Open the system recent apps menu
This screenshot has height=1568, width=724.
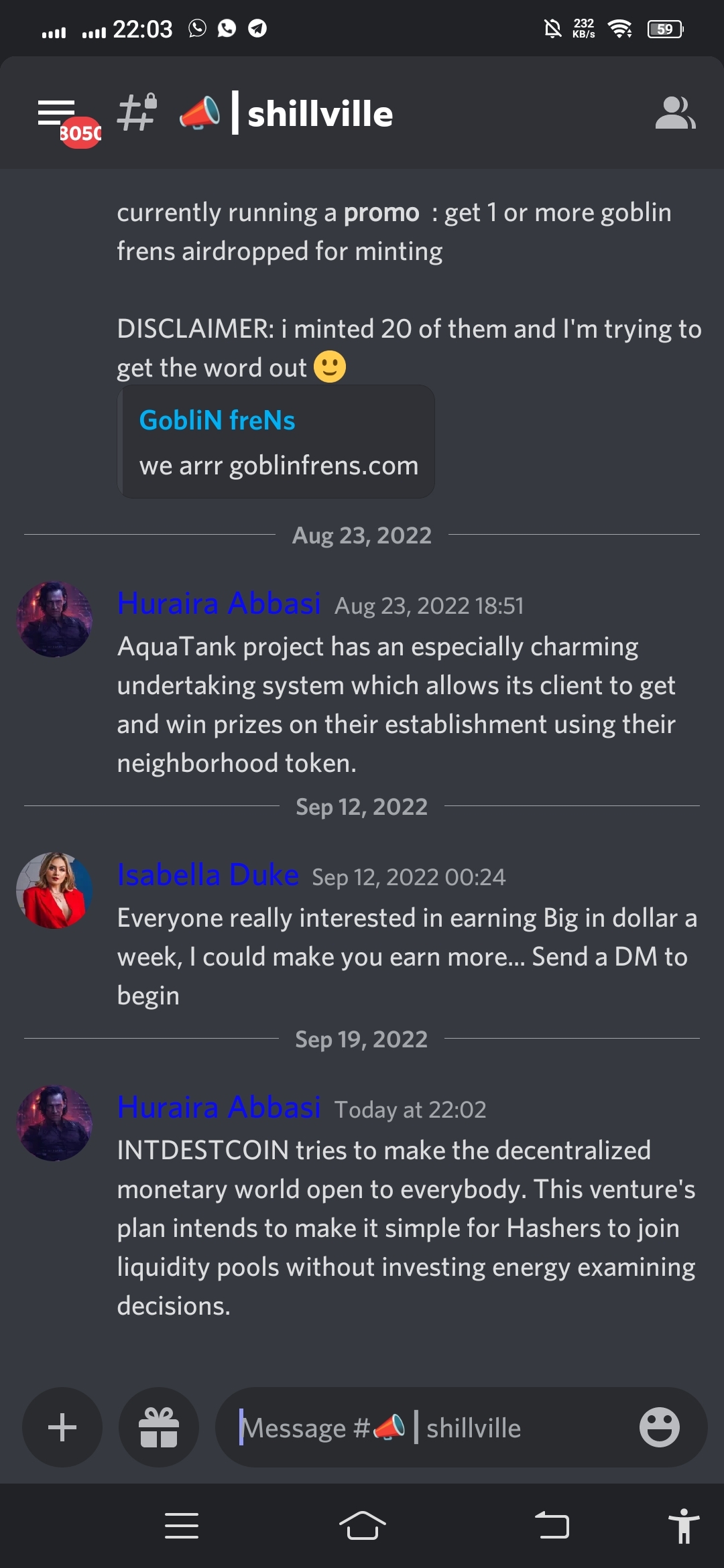point(182,1526)
